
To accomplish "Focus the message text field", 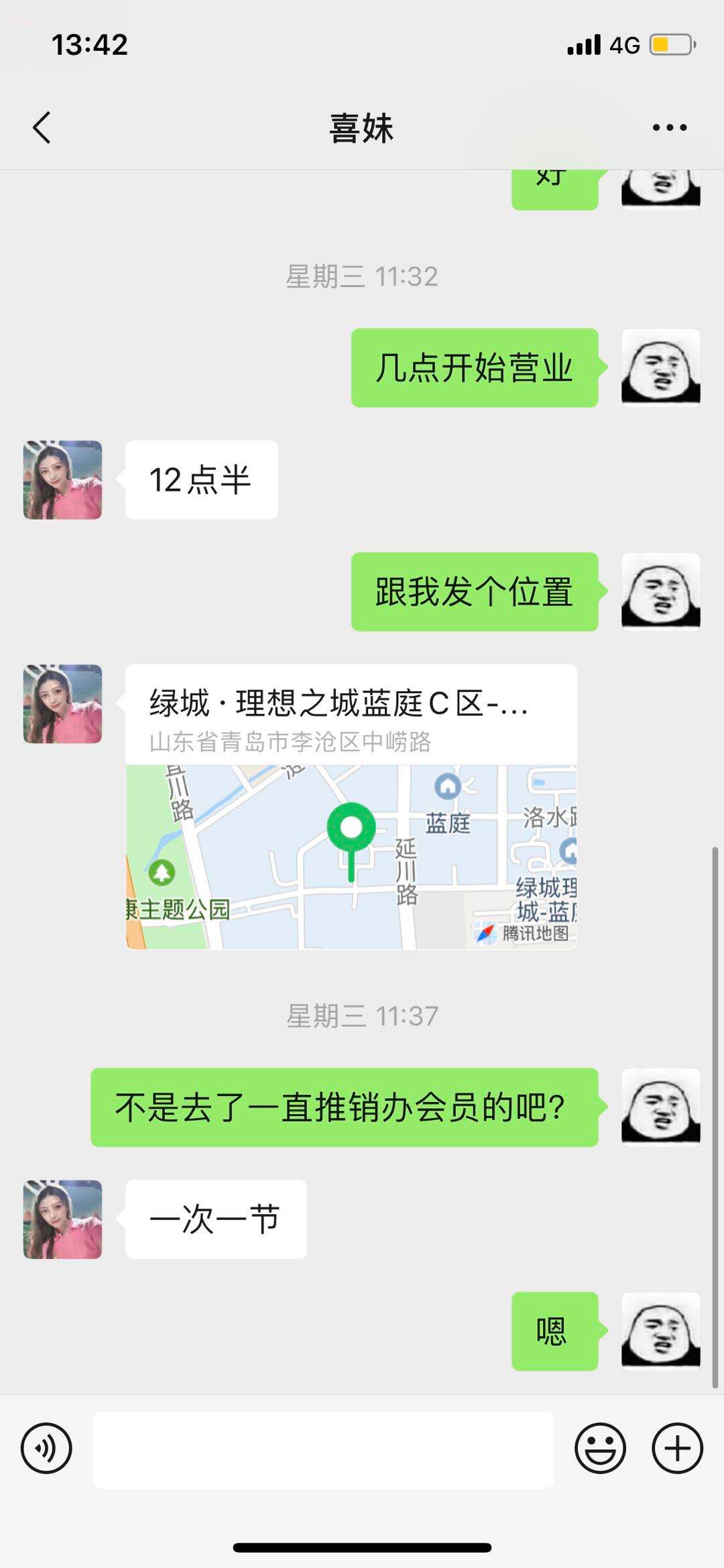I will pos(323,1449).
